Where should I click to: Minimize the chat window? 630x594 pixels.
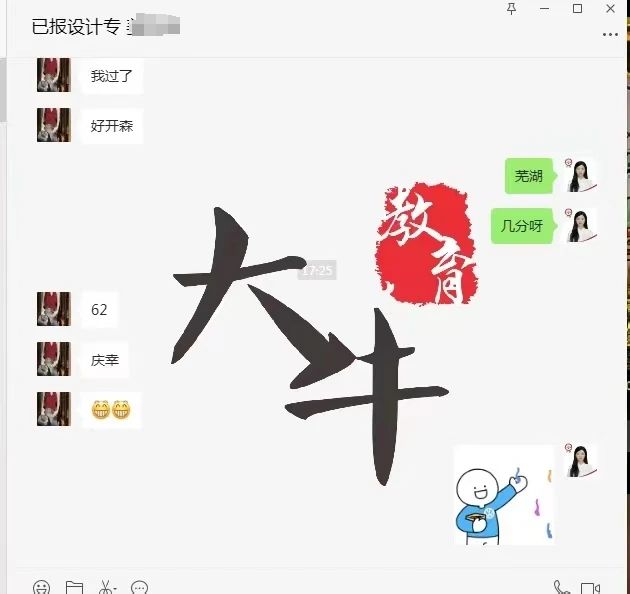545,8
